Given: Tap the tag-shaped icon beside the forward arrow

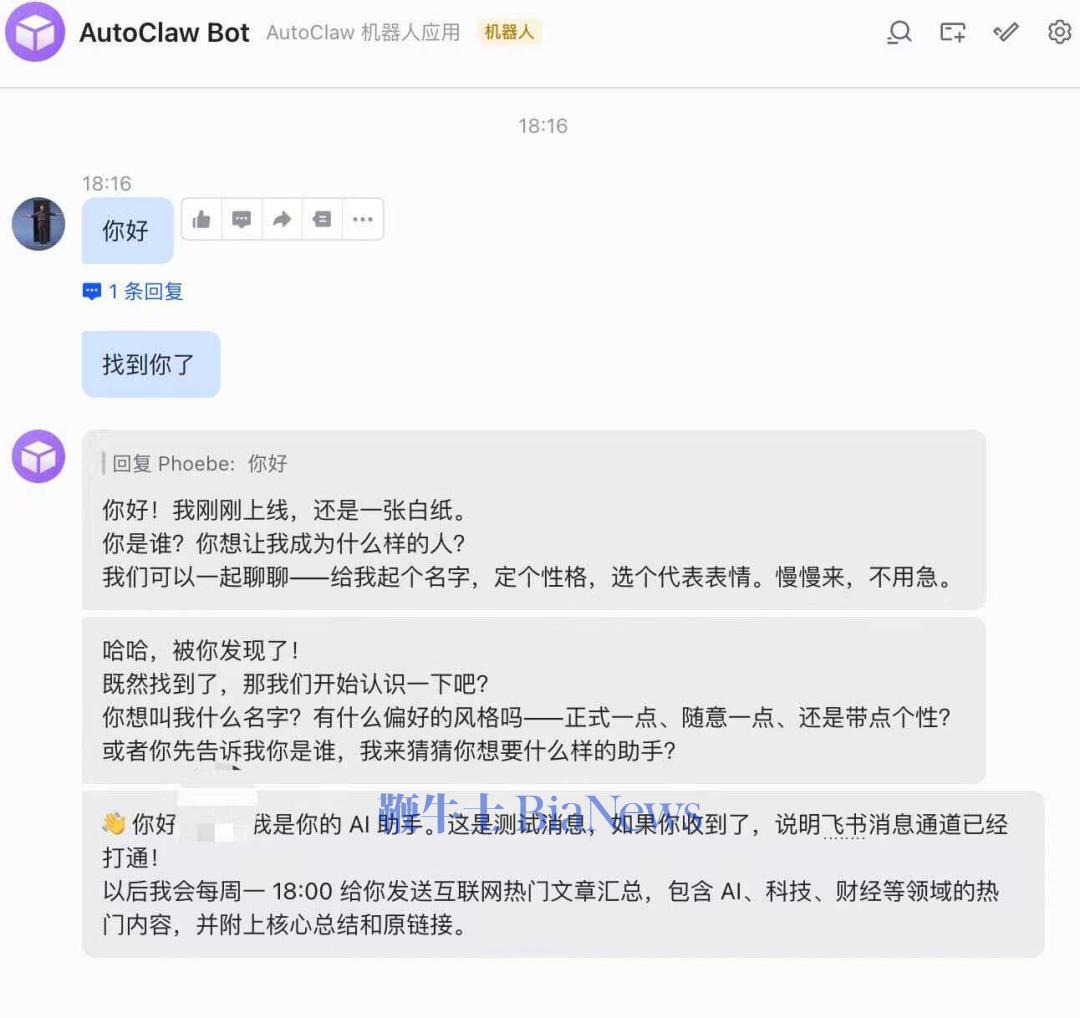Looking at the screenshot, I should pyautogui.click(x=322, y=220).
